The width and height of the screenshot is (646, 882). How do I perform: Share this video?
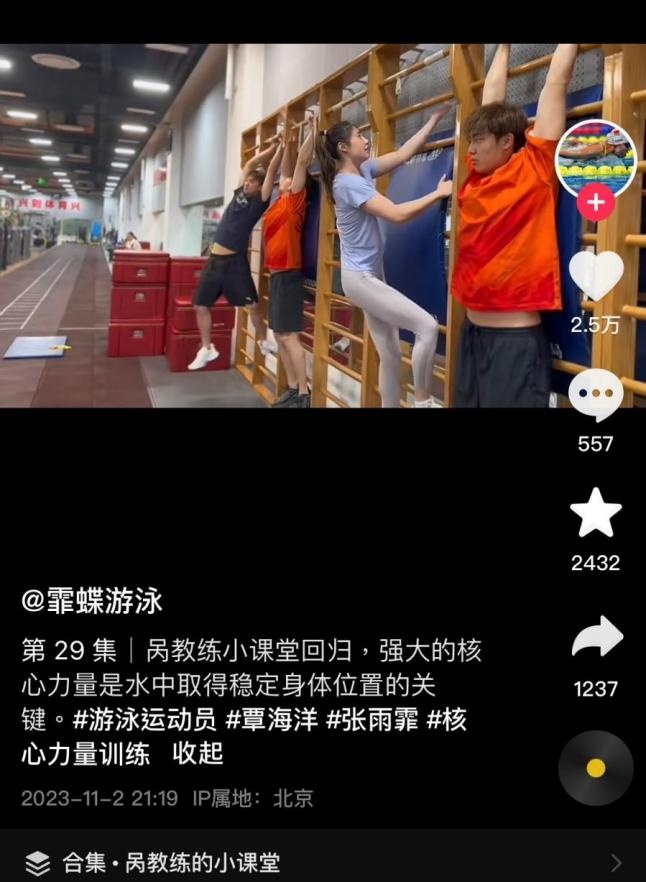(x=596, y=638)
